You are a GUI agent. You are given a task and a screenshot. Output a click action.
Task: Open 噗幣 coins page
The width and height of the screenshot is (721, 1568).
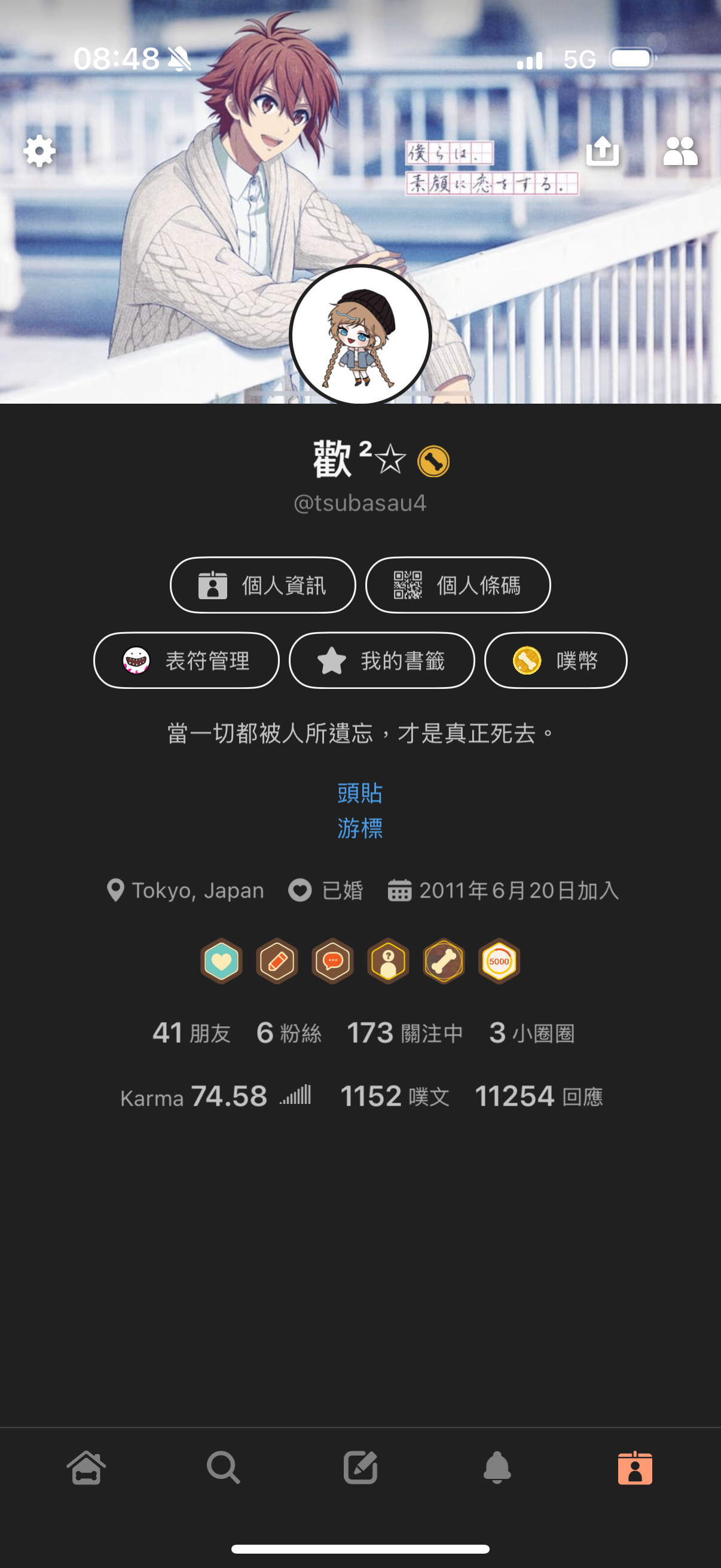(555, 660)
